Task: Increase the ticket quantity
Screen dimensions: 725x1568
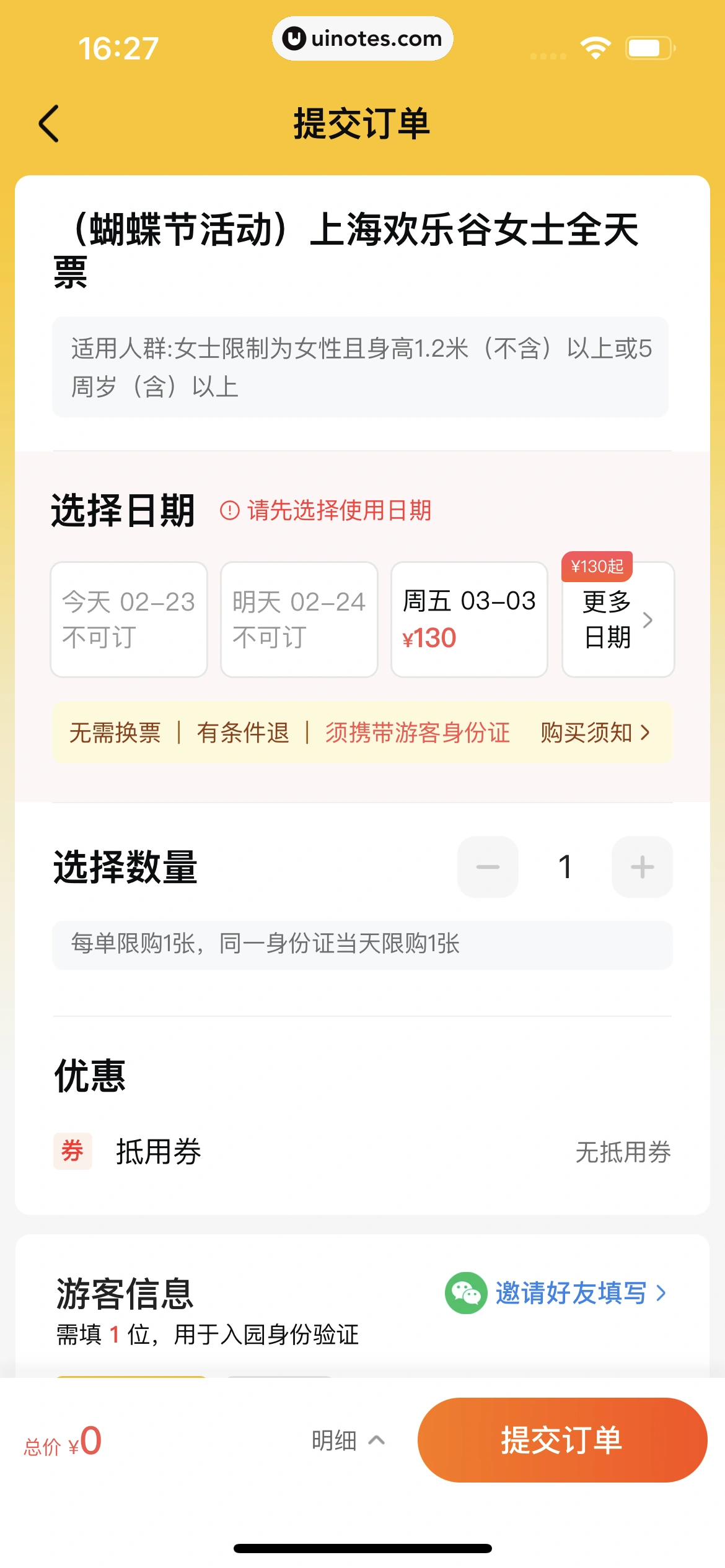Action: click(642, 866)
